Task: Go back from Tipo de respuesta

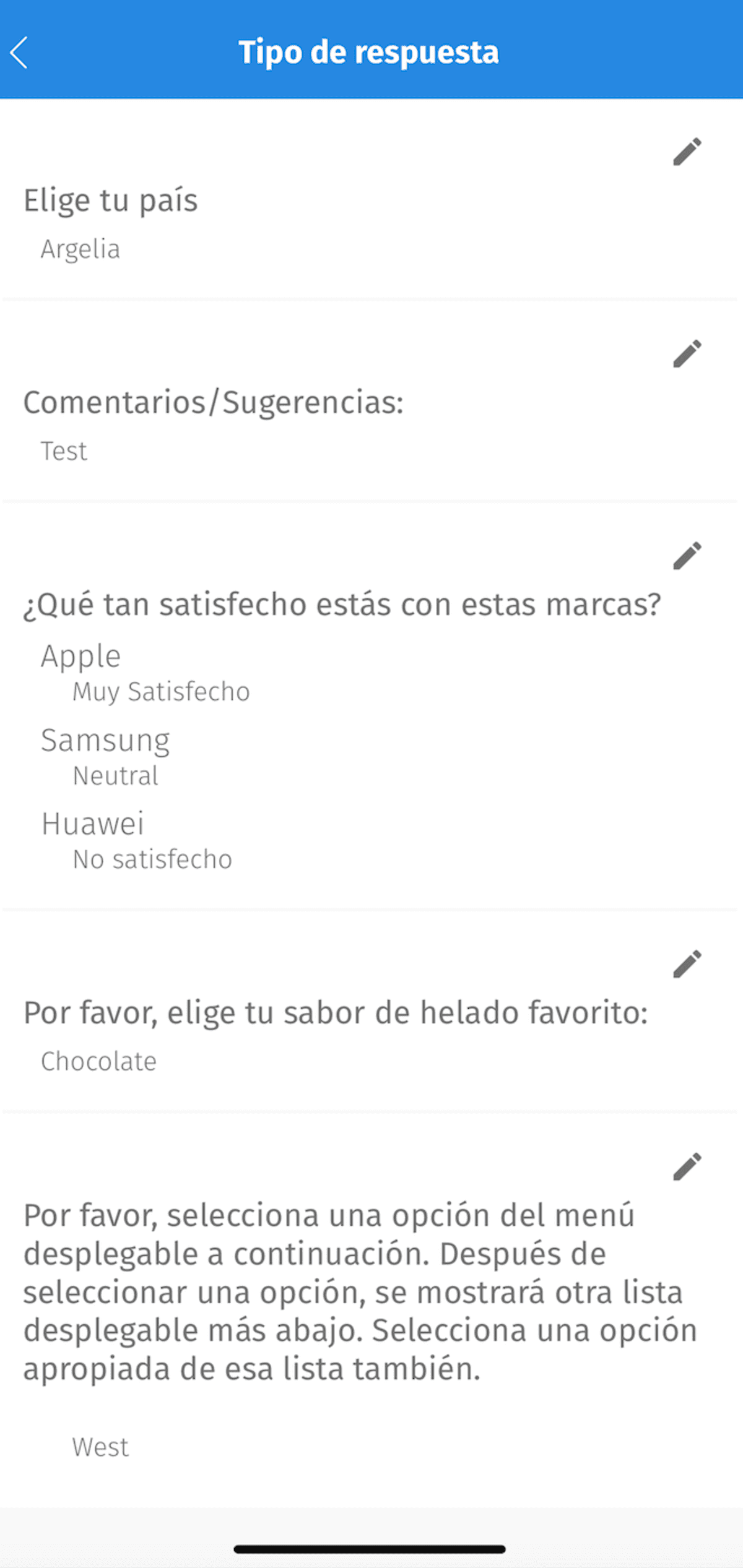Action: [x=20, y=53]
